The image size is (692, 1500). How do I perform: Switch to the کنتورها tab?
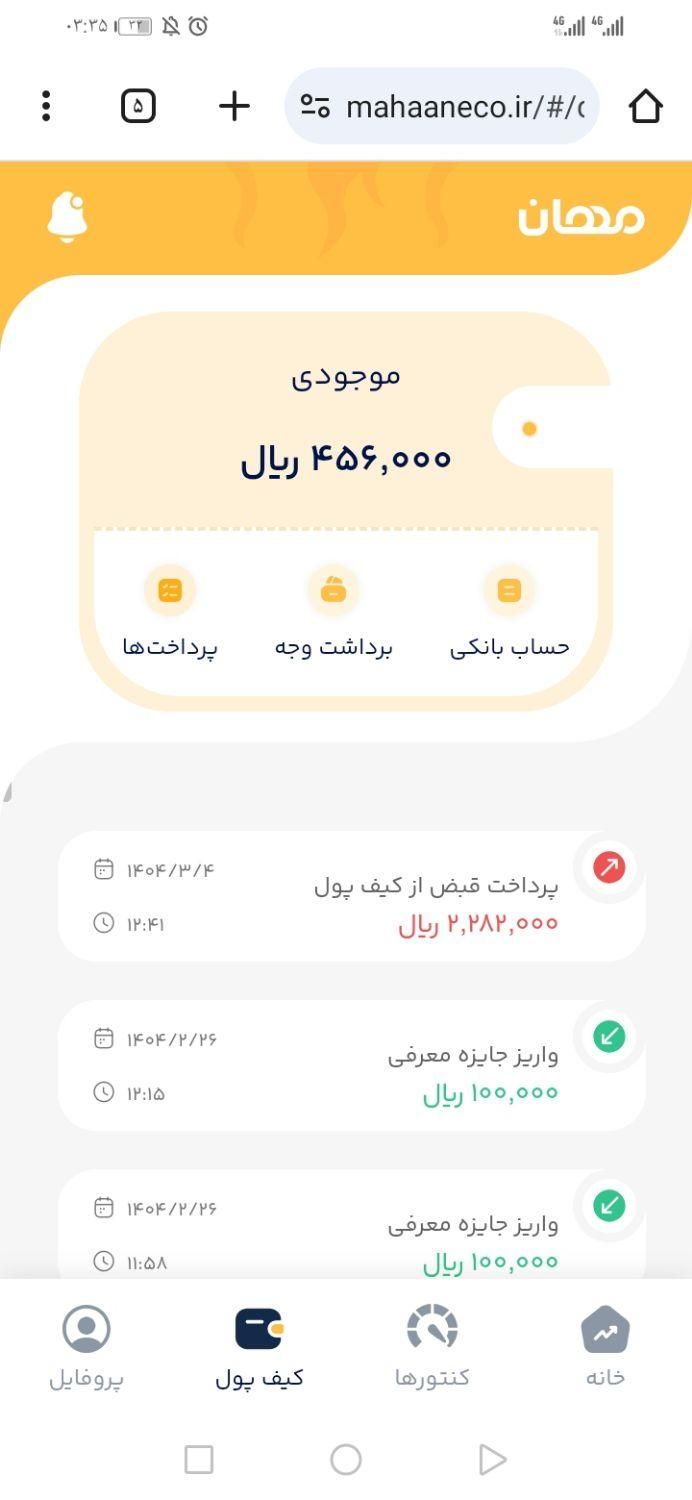tap(432, 1346)
